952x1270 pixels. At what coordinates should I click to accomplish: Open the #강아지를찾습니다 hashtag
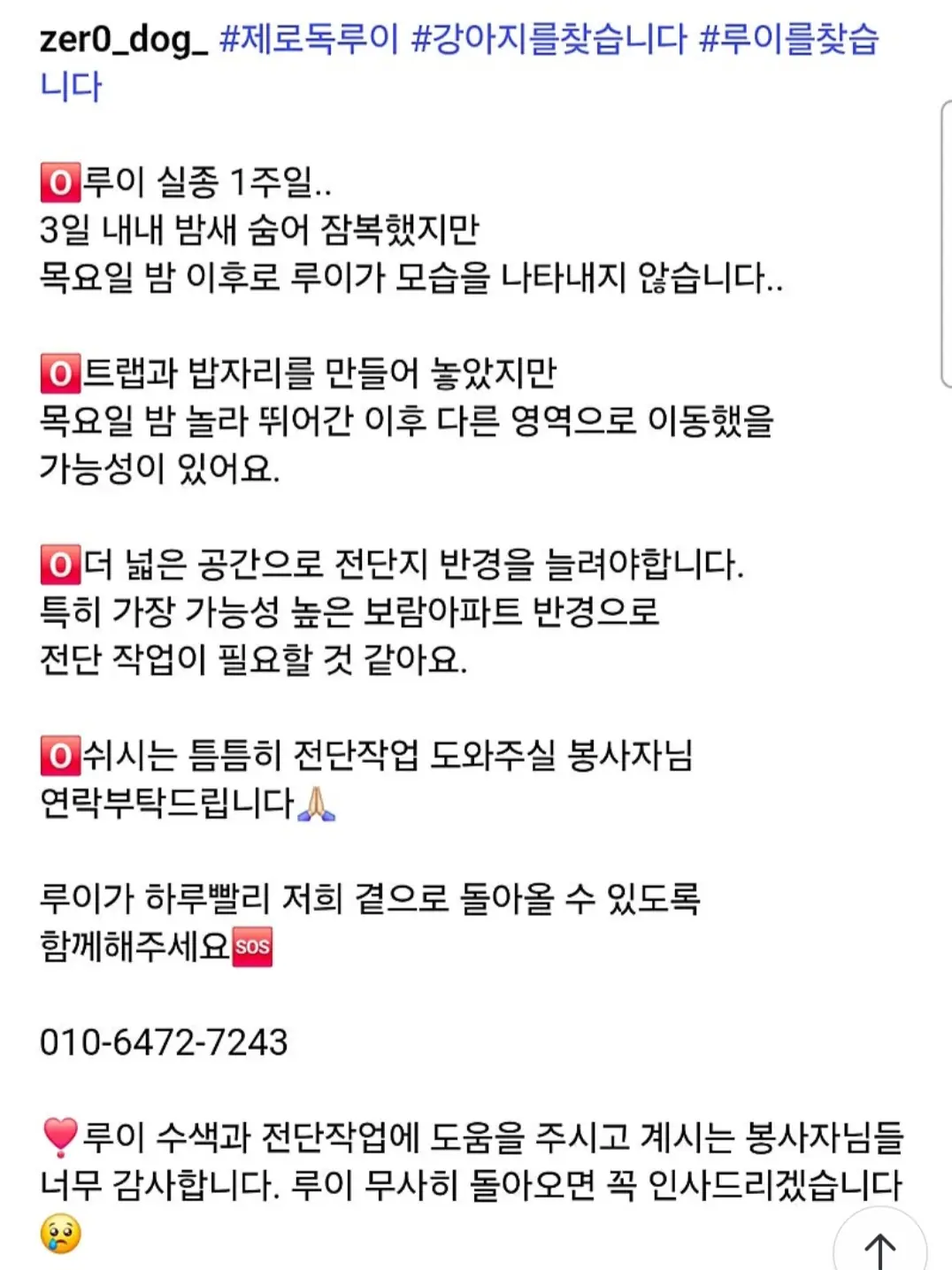point(549,40)
